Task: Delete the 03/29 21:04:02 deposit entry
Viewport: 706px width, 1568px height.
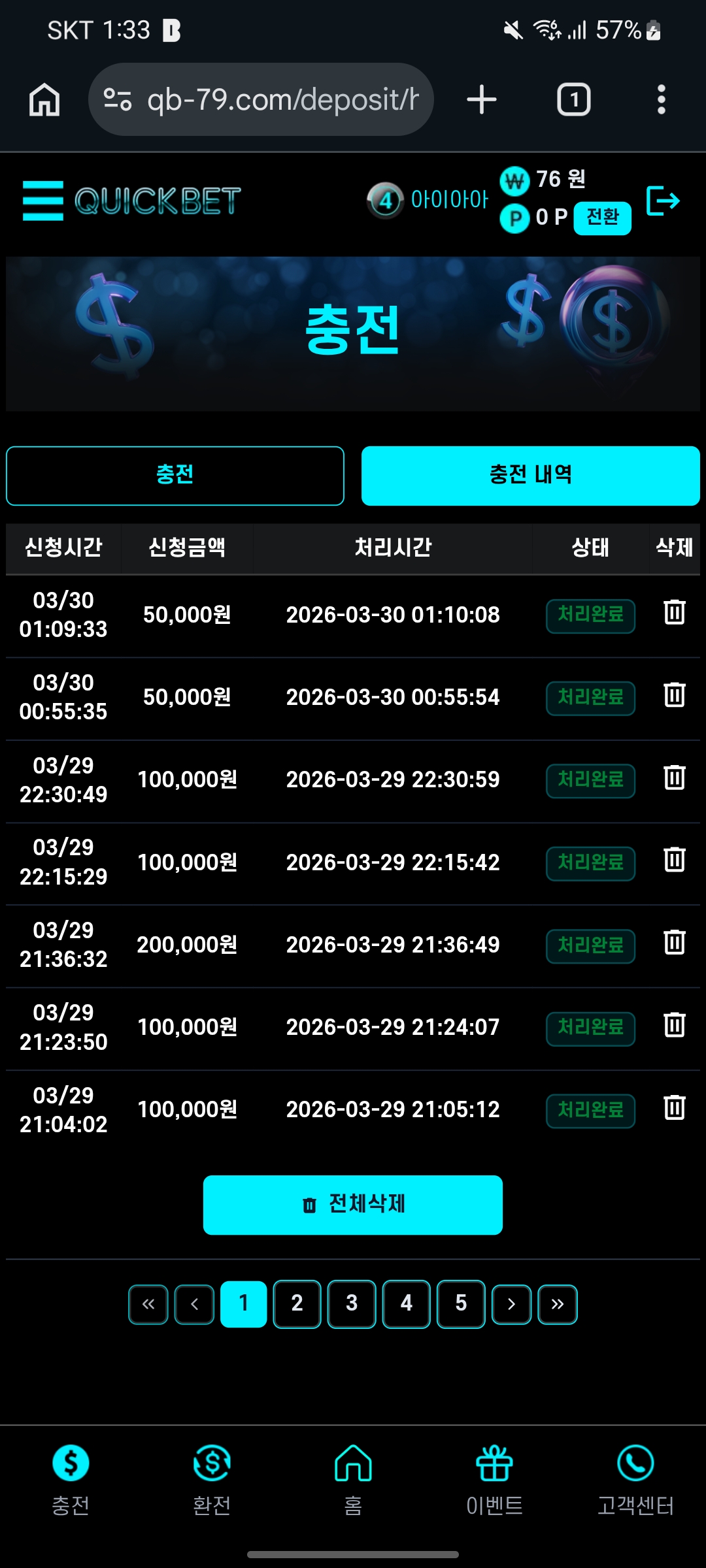Action: pyautogui.click(x=674, y=1110)
